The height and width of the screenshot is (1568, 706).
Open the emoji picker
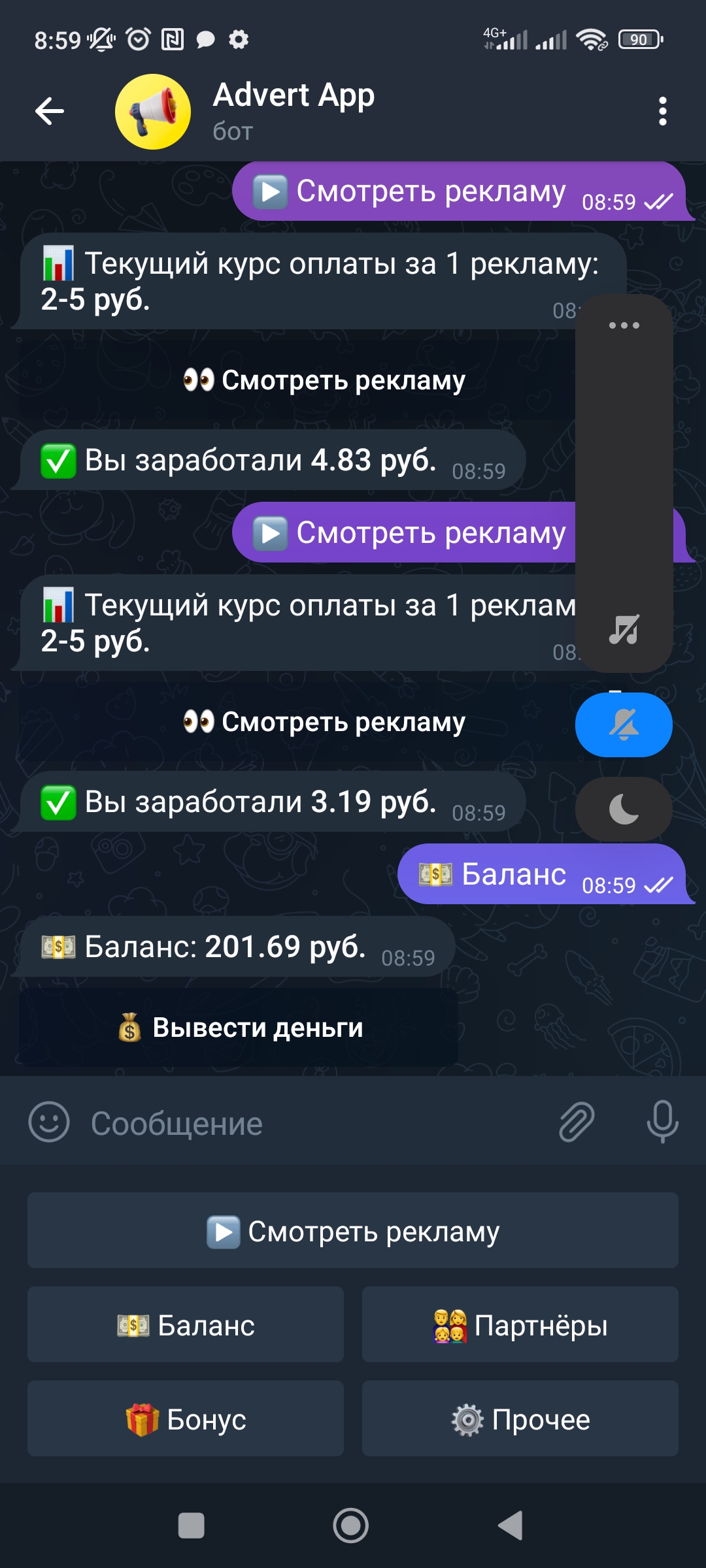click(49, 1122)
